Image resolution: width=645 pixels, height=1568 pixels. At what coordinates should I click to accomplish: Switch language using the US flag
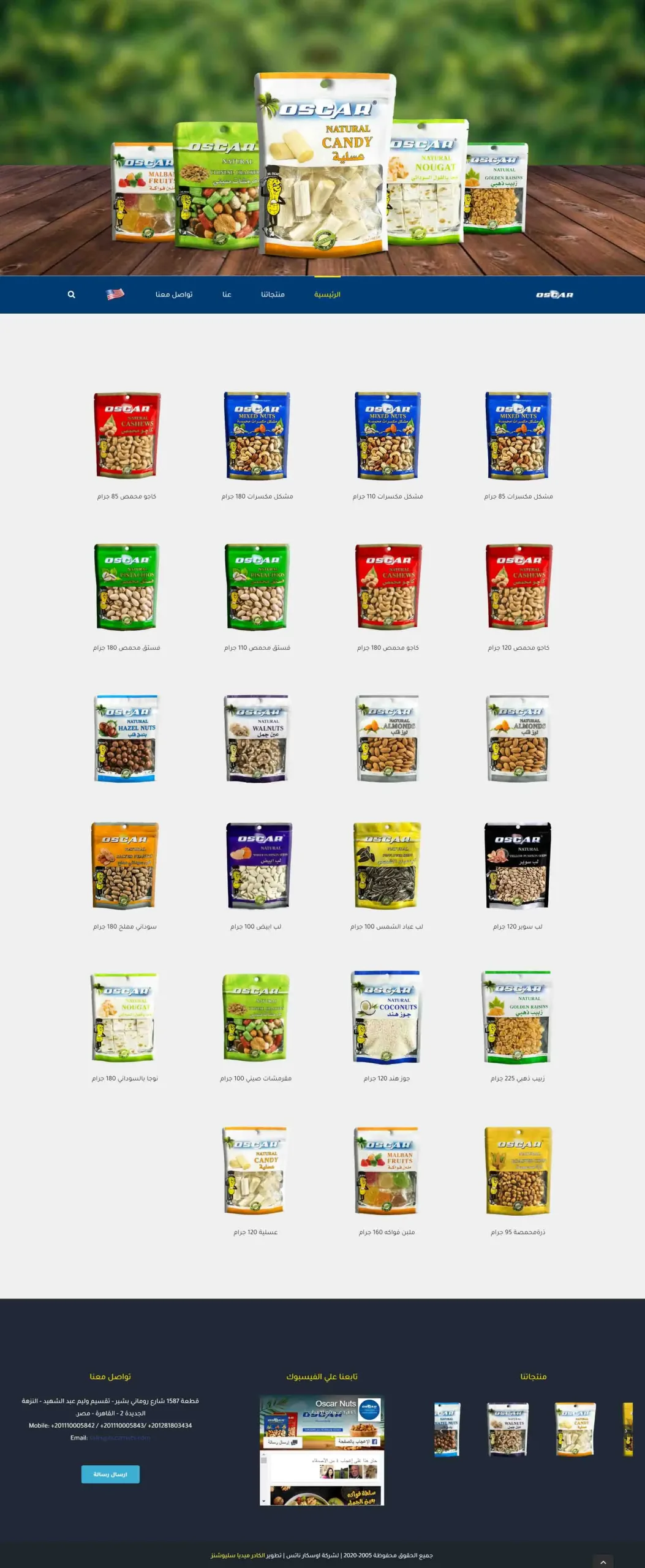(x=115, y=294)
